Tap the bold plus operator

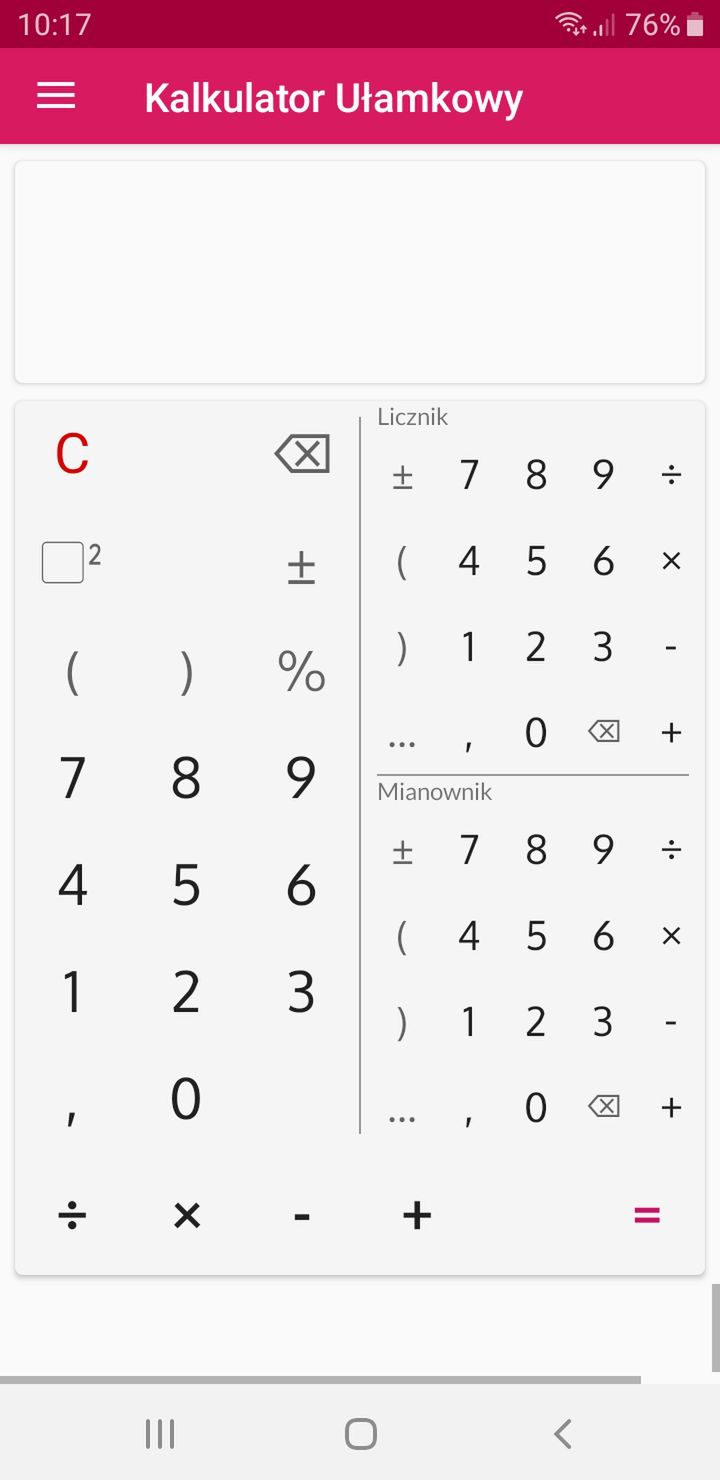417,1216
